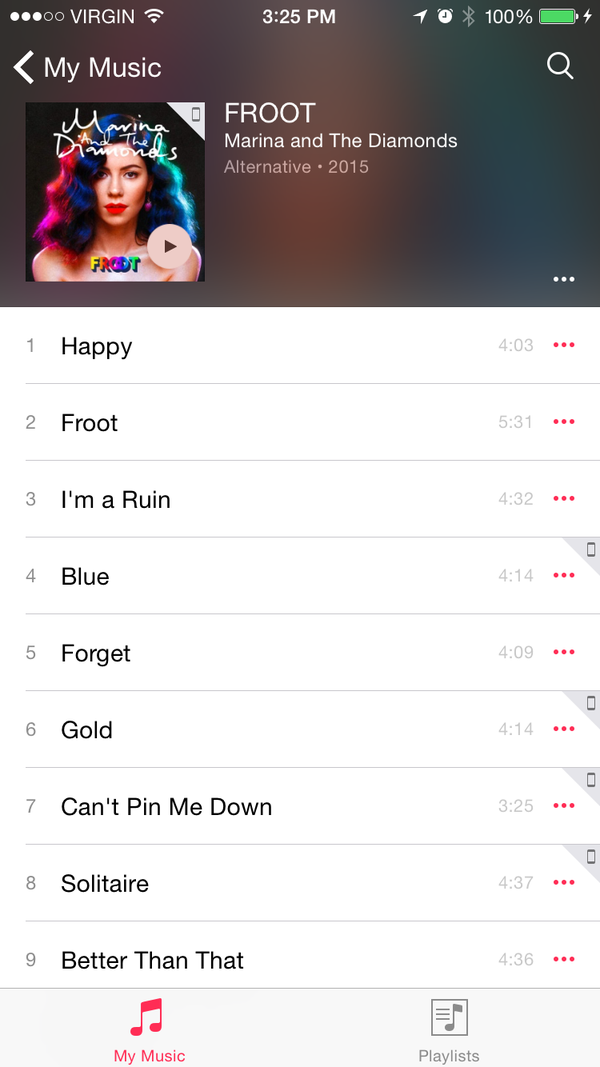Open more options for Blue
Image resolution: width=600 pixels, height=1067 pixels.
pyautogui.click(x=564, y=576)
